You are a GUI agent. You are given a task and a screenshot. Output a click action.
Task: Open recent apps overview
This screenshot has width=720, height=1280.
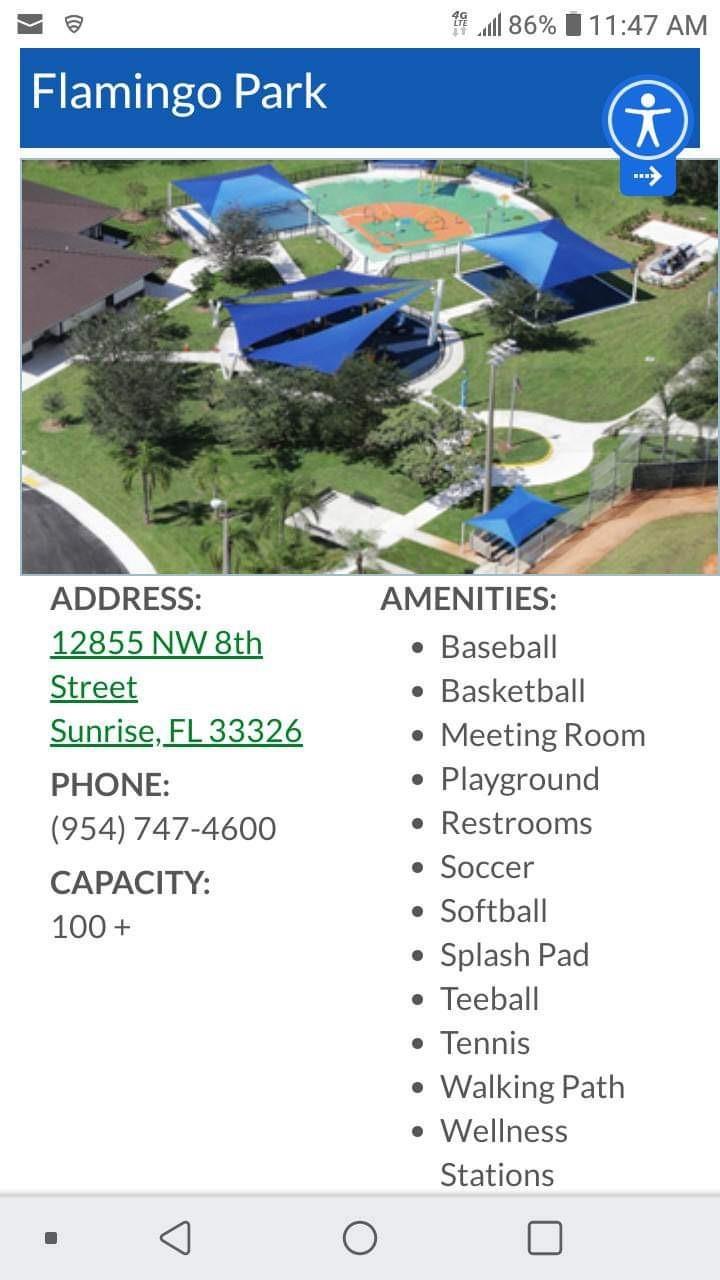point(544,1238)
